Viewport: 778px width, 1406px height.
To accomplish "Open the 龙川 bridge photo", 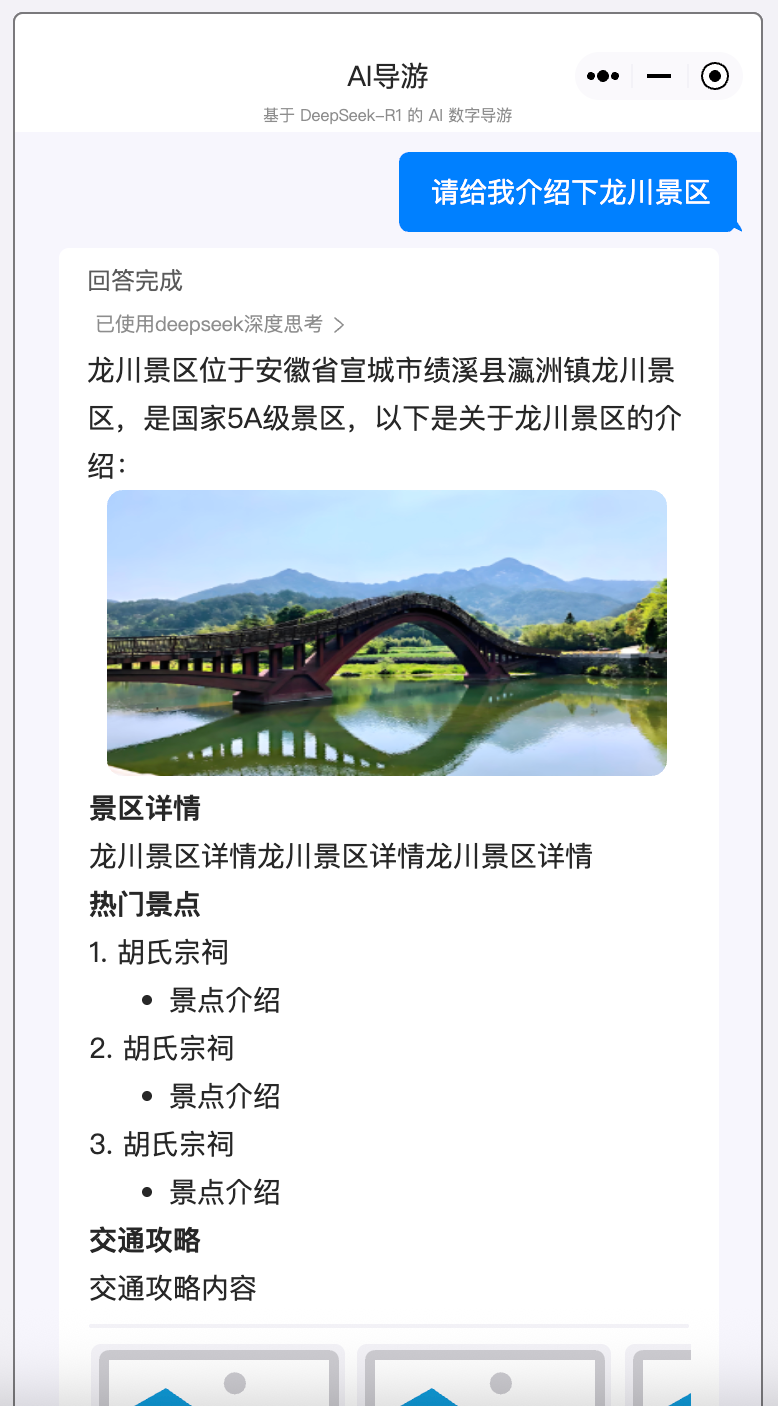I will click(387, 632).
